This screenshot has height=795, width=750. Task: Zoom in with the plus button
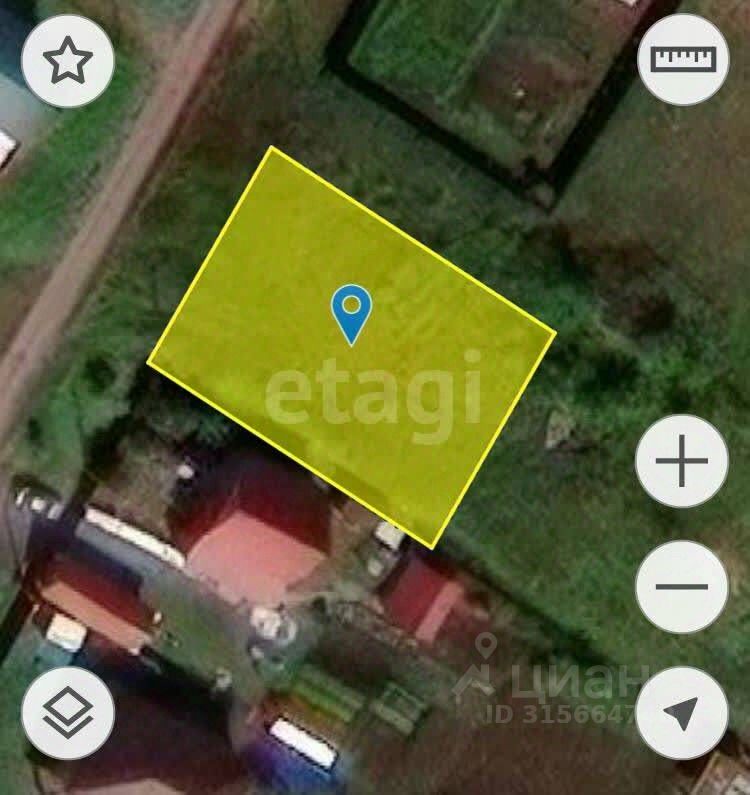click(x=682, y=462)
